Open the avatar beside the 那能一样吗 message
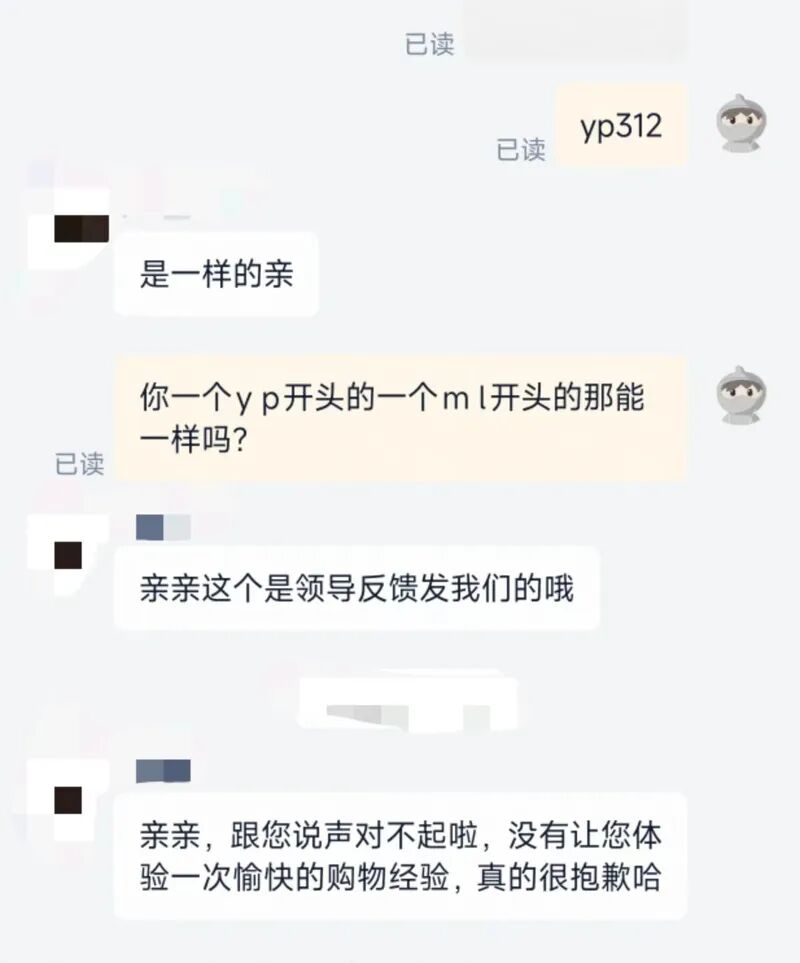Image resolution: width=800 pixels, height=963 pixels. [743, 394]
